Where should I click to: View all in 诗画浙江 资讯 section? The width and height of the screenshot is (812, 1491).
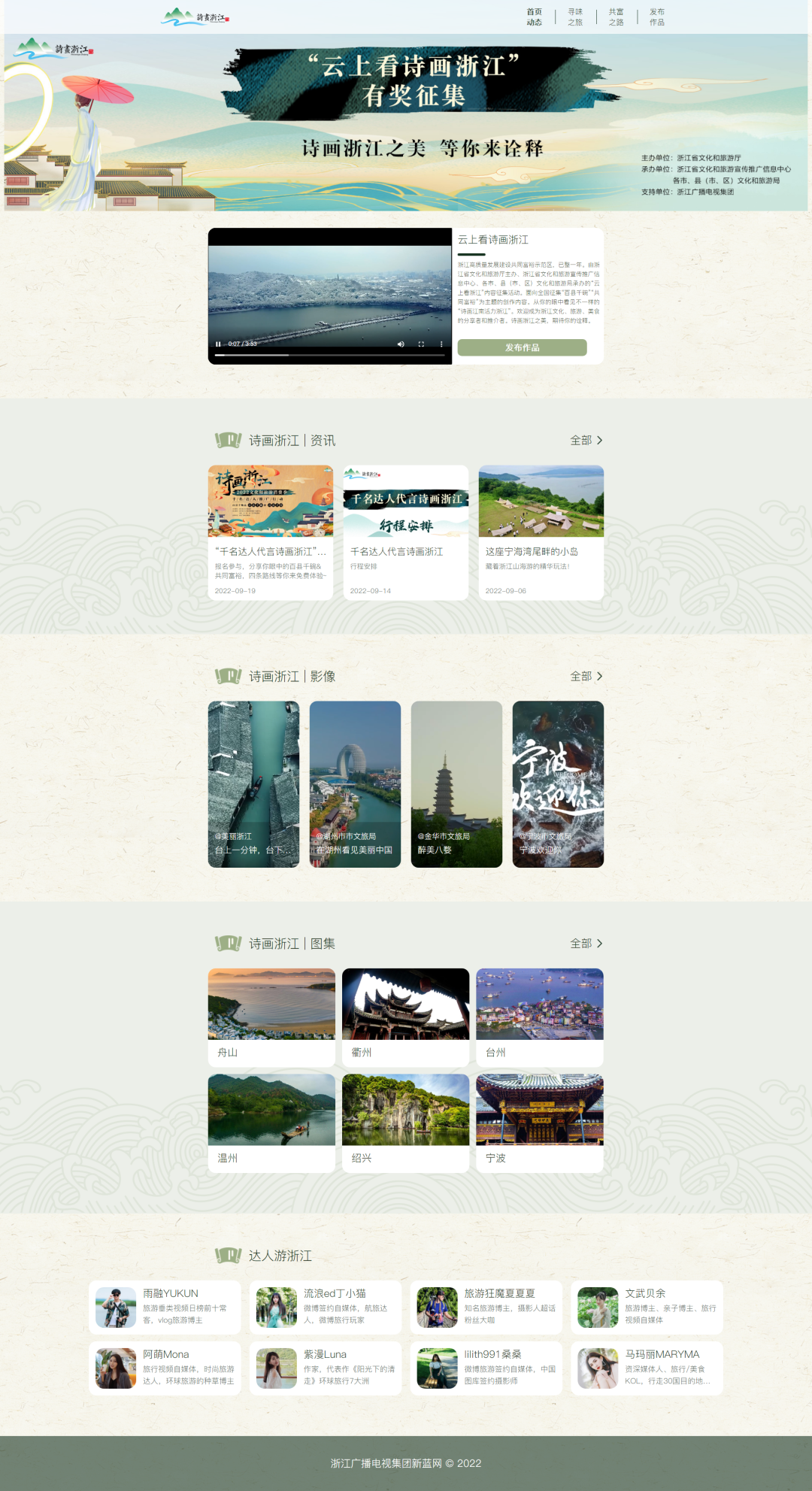click(586, 440)
